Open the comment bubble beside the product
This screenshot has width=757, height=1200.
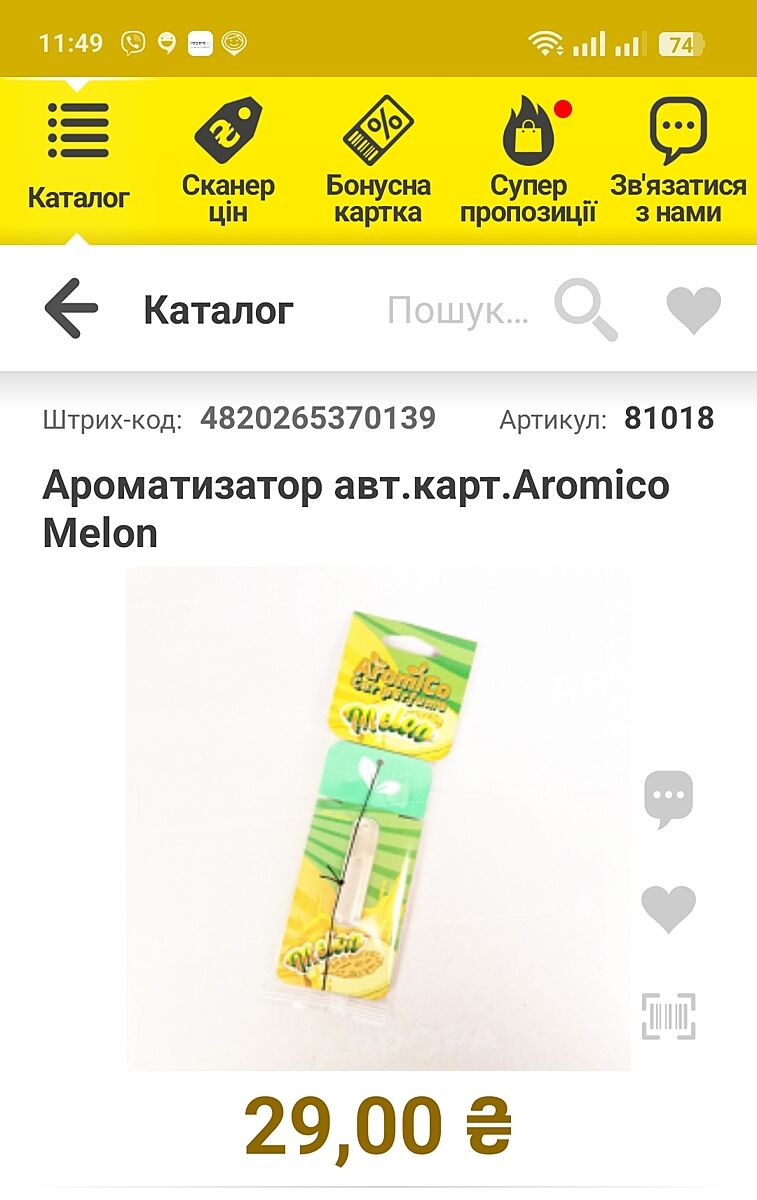tap(668, 798)
